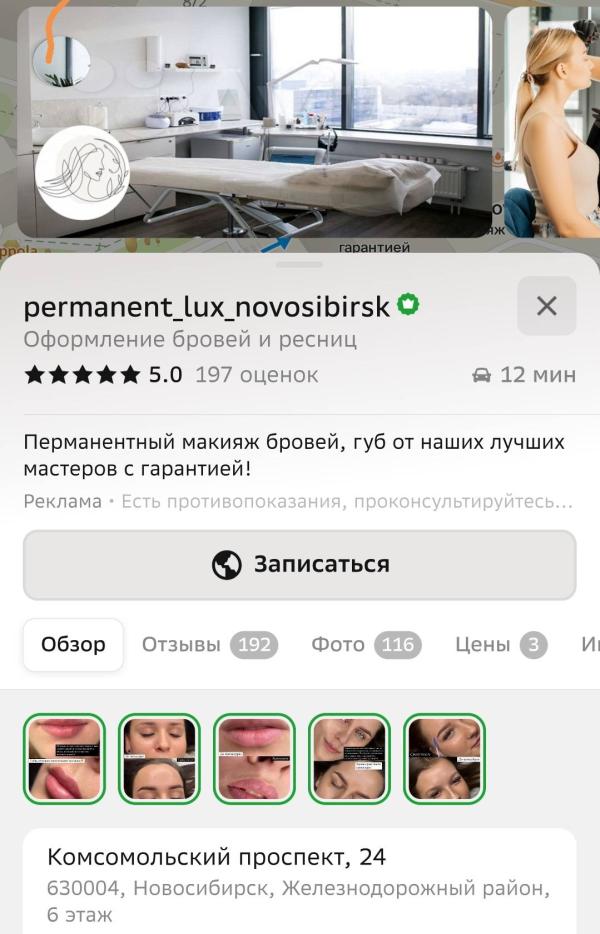Open the Отзывы tab

tap(209, 645)
